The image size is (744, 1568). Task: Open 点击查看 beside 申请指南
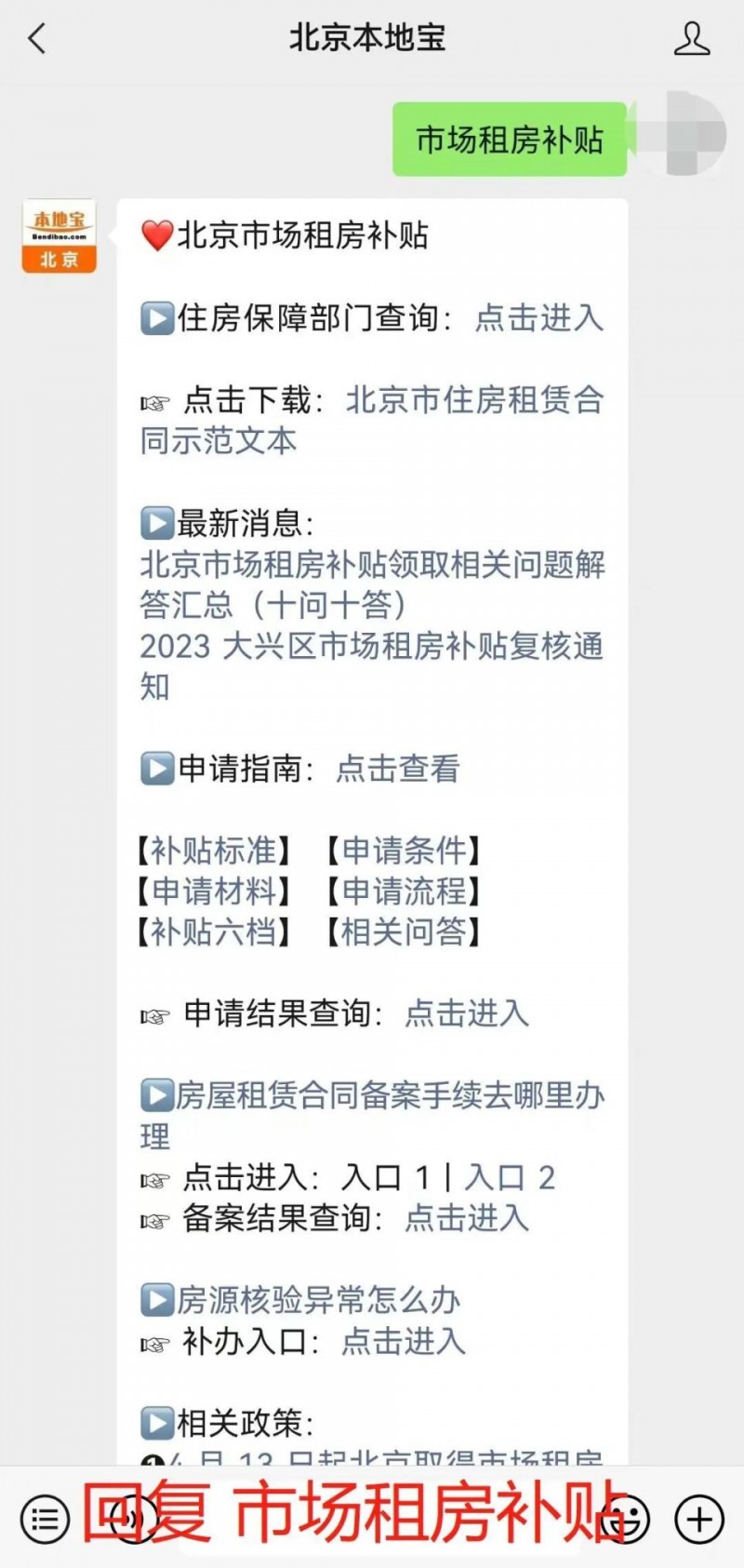398,770
